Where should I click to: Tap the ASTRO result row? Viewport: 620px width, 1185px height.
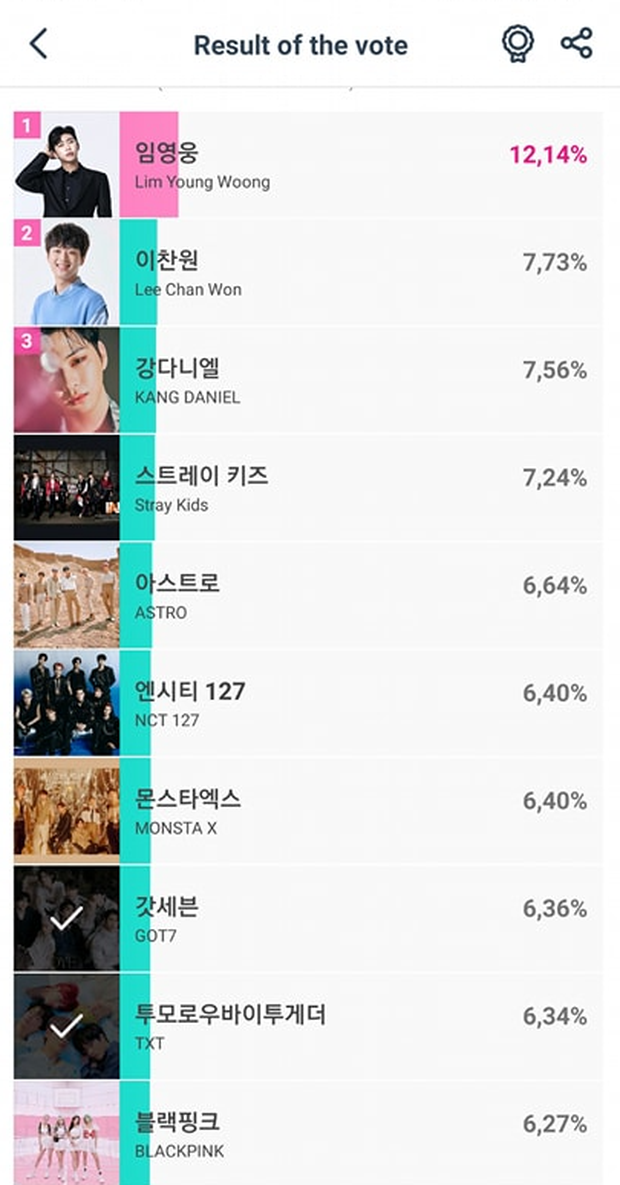point(310,595)
